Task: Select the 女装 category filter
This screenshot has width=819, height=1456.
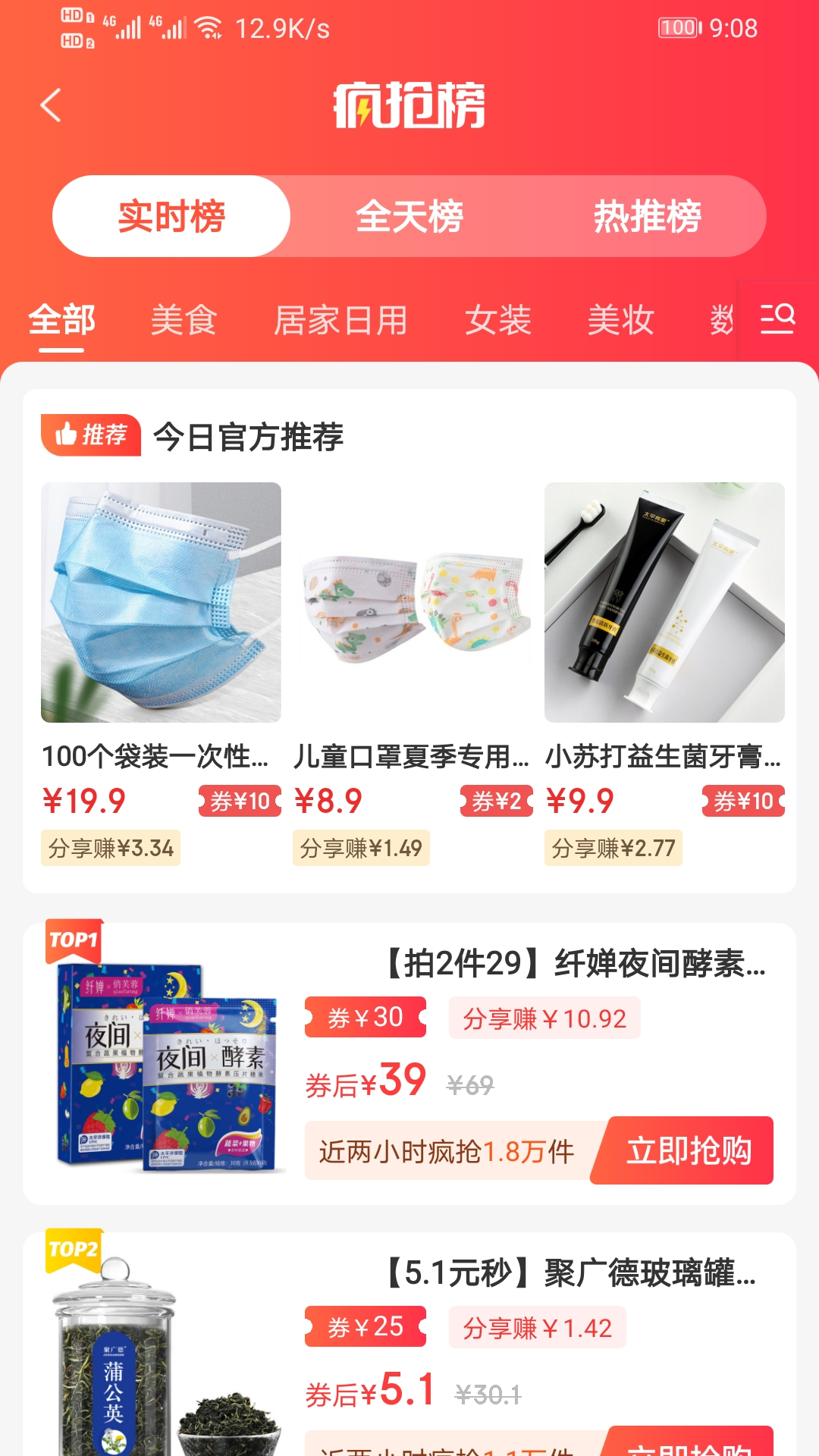Action: (x=497, y=321)
